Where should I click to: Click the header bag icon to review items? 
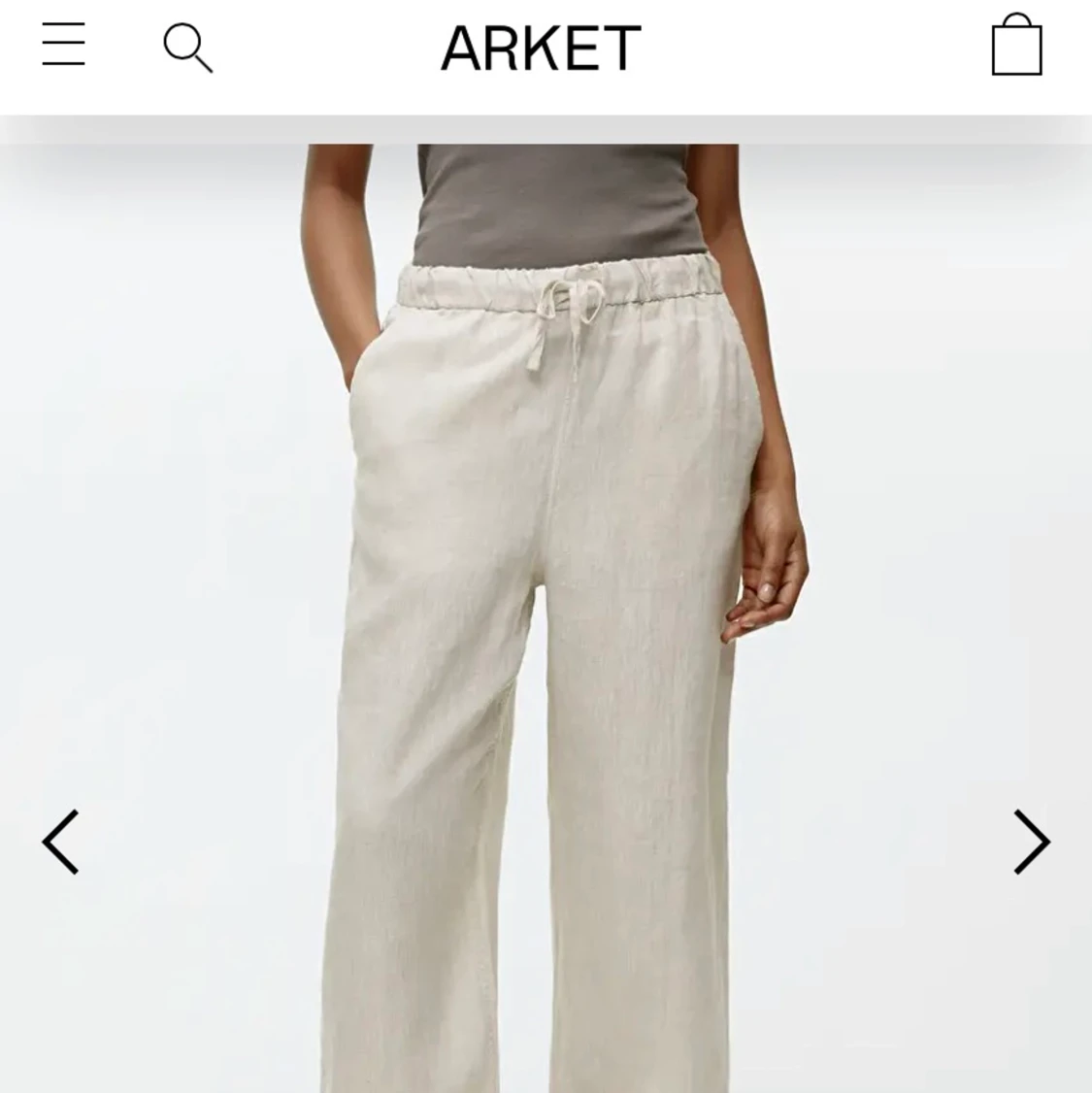[x=1015, y=46]
